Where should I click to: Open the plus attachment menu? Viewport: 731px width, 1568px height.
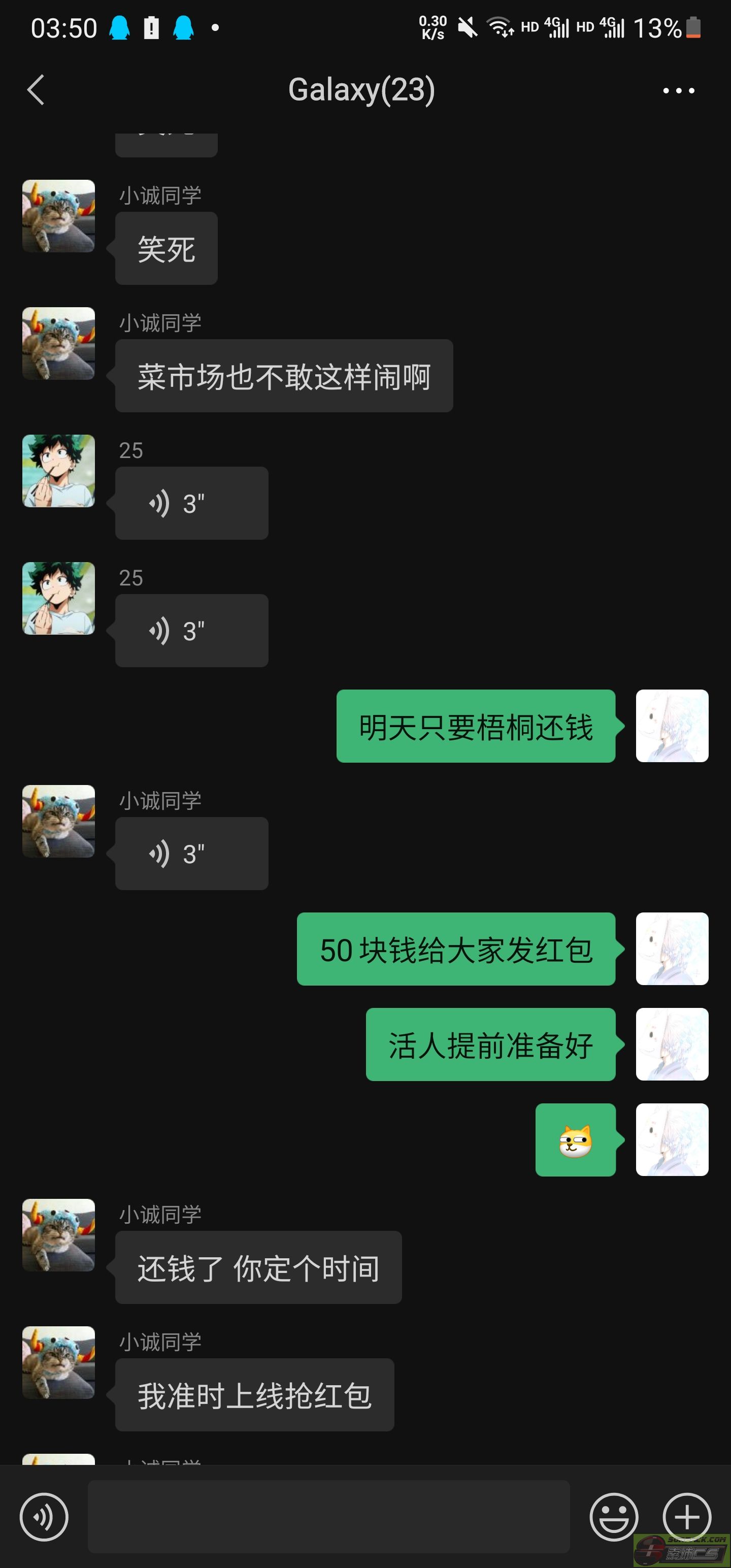[x=686, y=1516]
